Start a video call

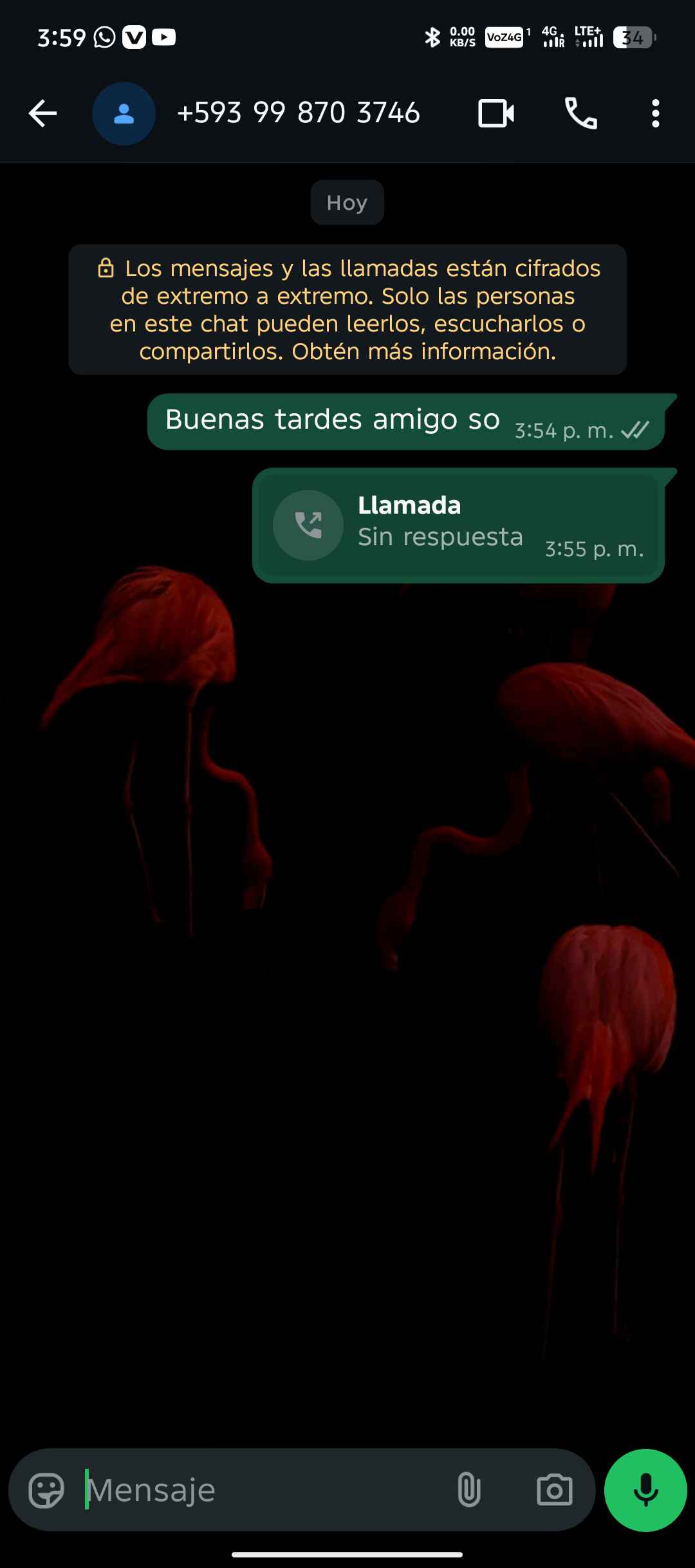(496, 114)
